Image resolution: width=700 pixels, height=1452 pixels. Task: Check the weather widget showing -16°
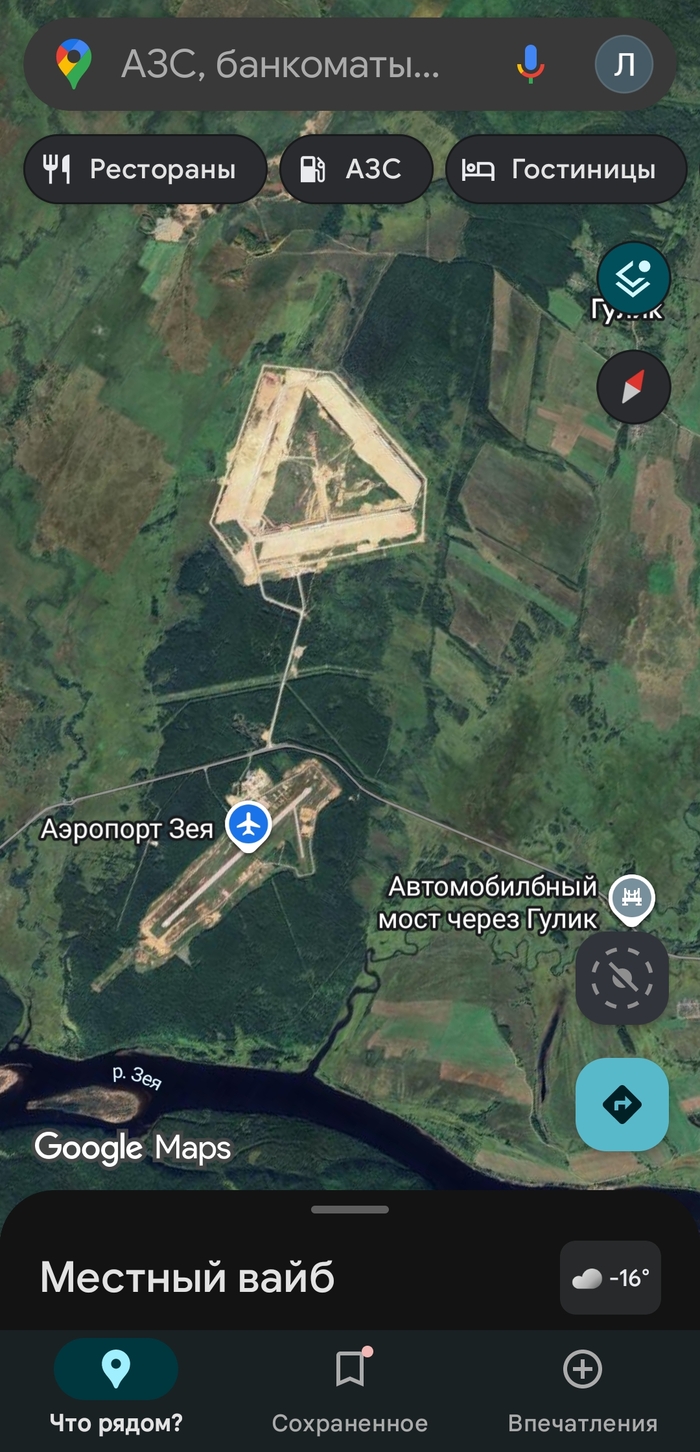click(610, 1277)
